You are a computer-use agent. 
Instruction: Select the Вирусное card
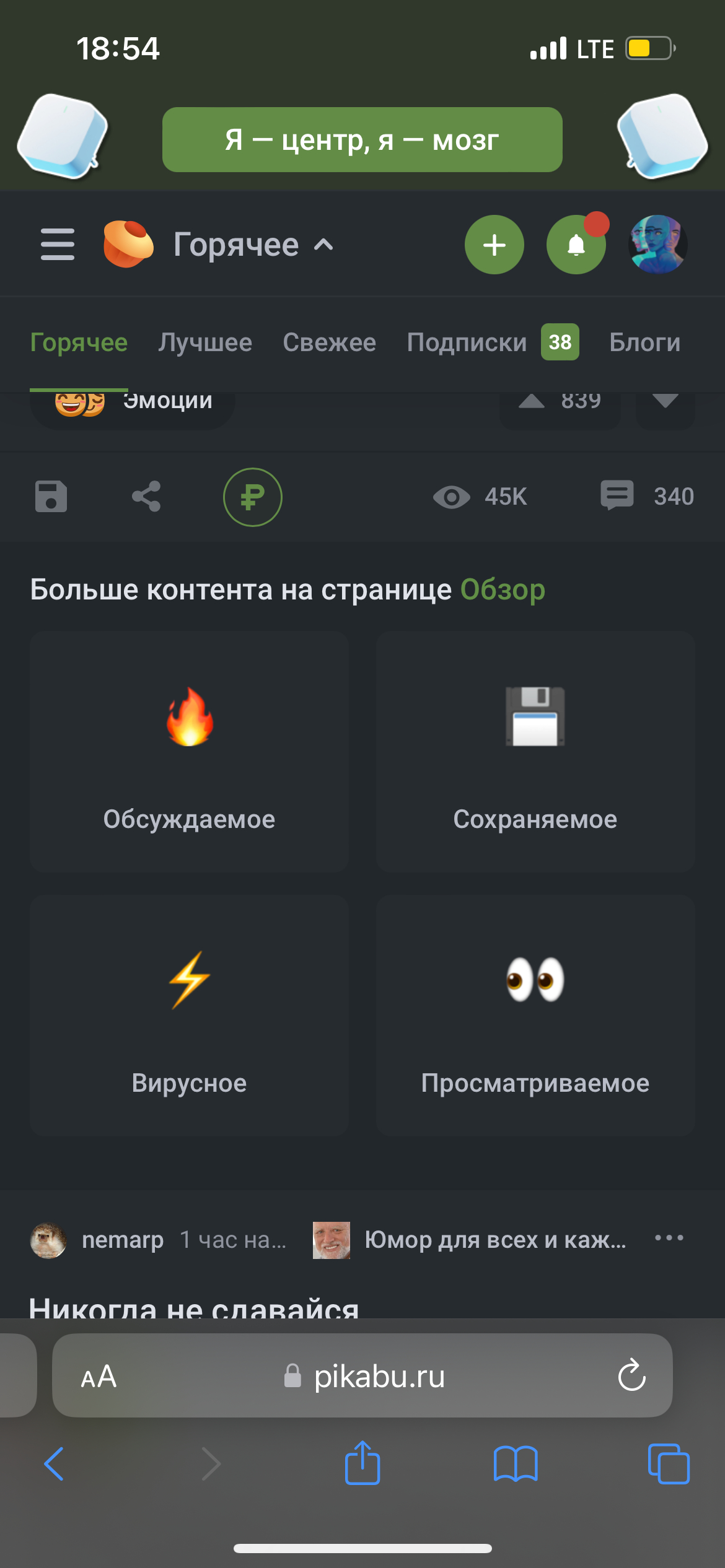click(x=189, y=1014)
